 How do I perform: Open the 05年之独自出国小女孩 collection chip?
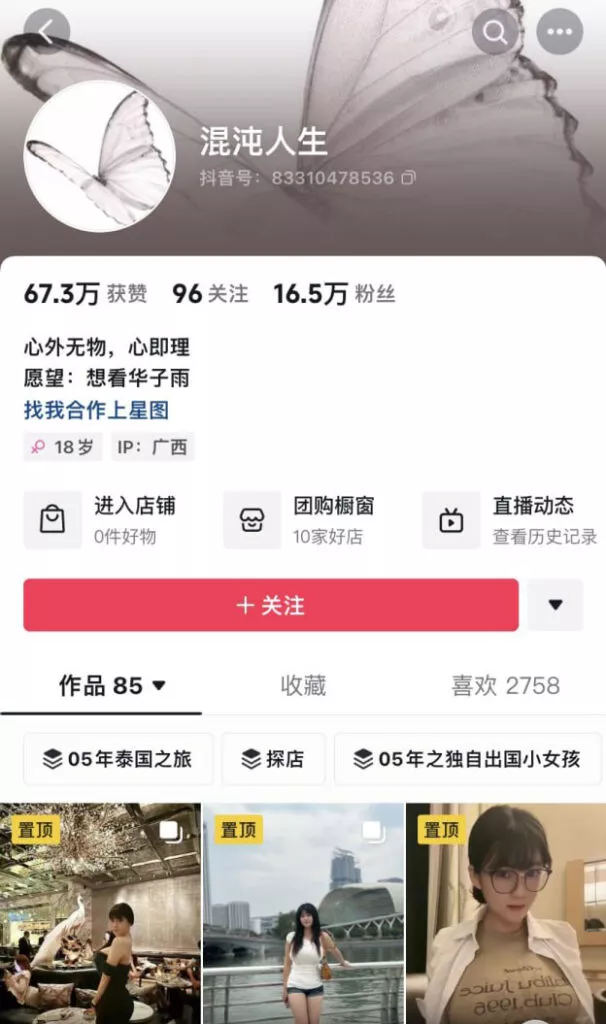(468, 759)
